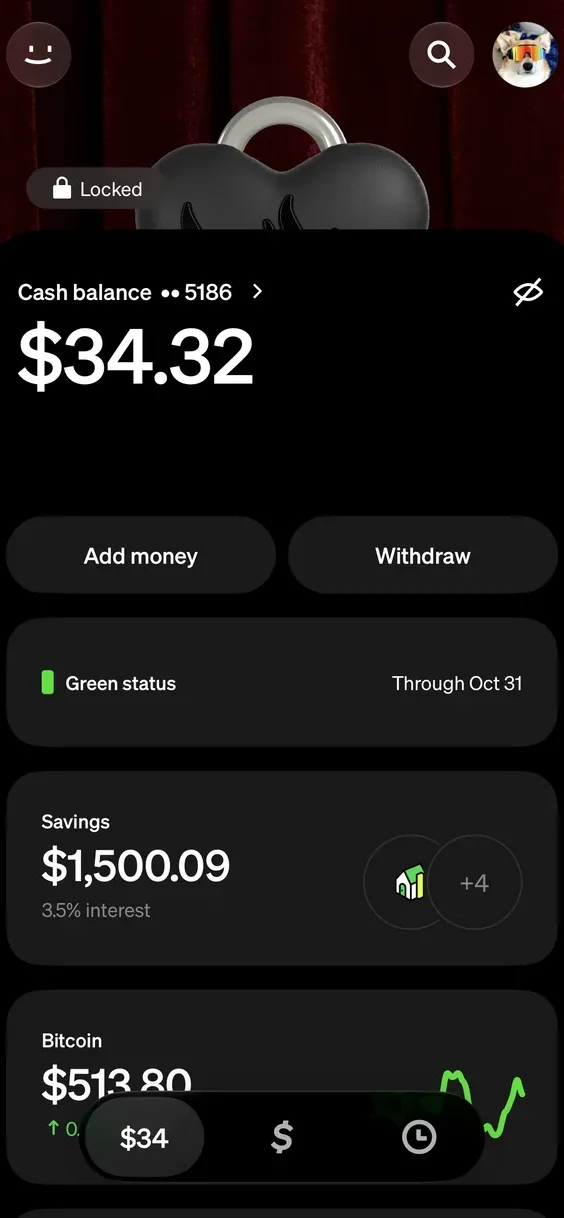
Task: Switch to the dollar sign pay tab
Action: 282,1137
